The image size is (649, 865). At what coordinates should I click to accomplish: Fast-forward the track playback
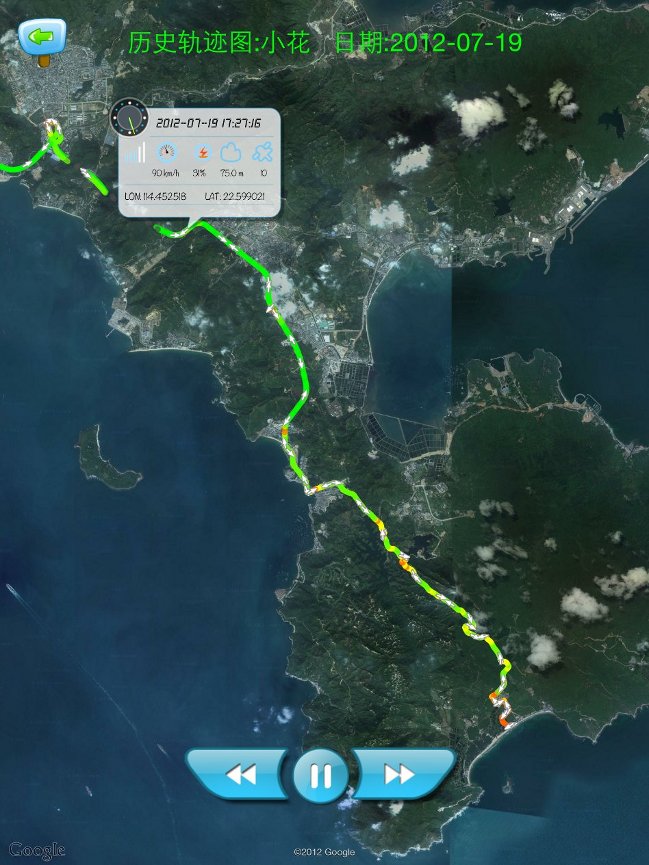click(400, 773)
